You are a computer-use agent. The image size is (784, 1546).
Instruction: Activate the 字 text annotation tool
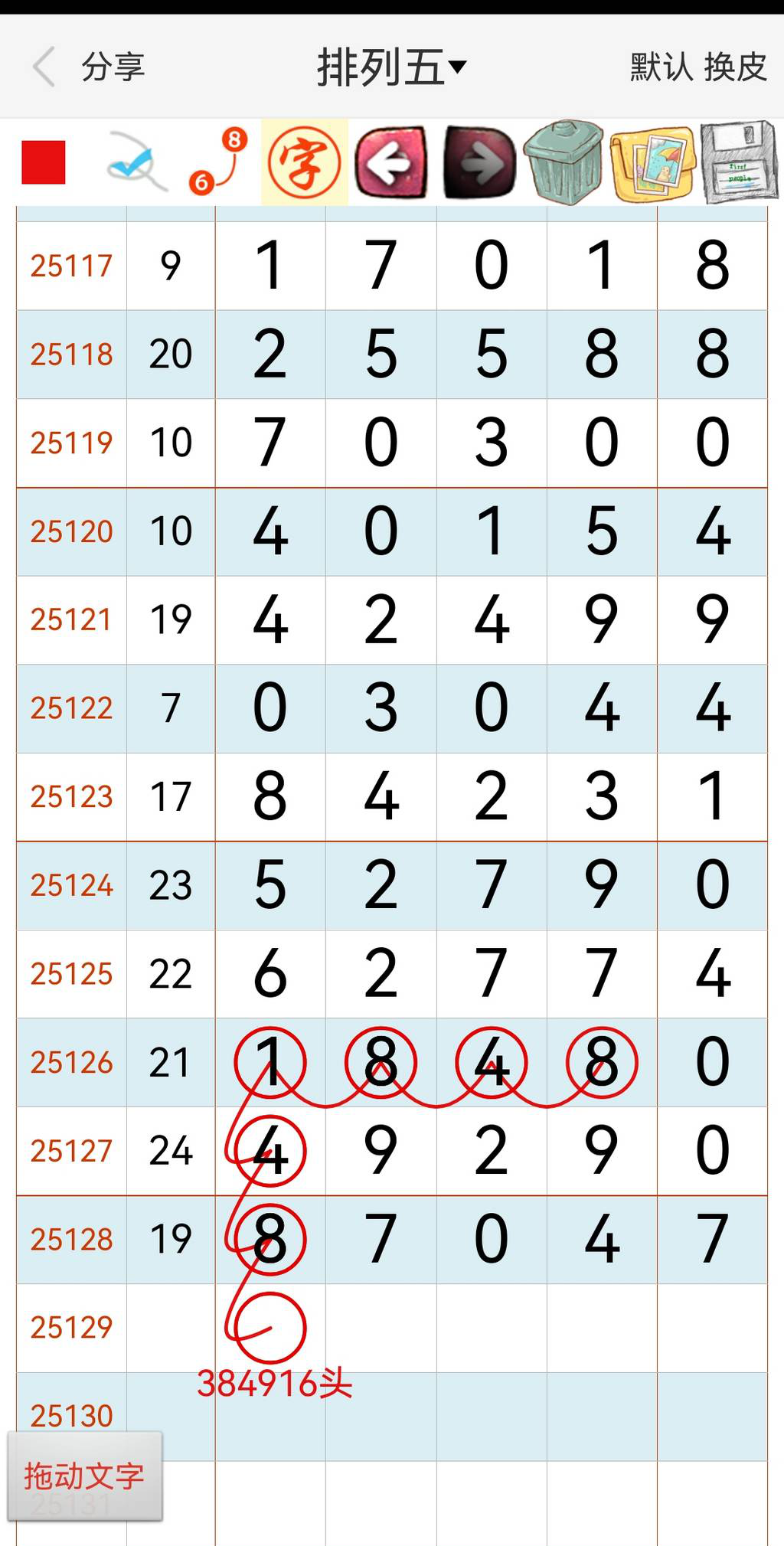[304, 162]
